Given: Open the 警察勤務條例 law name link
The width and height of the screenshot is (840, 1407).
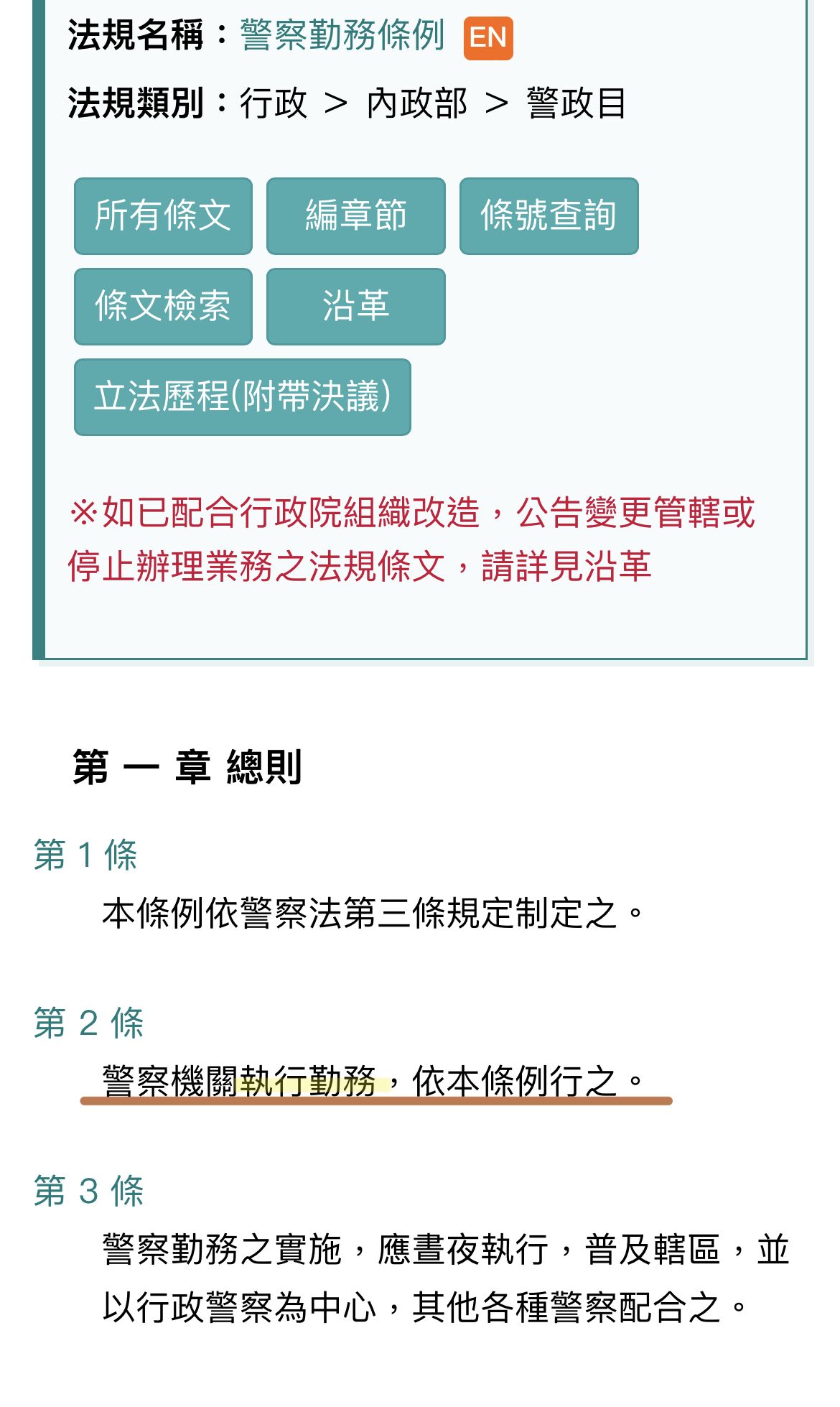Looking at the screenshot, I should click(x=342, y=36).
